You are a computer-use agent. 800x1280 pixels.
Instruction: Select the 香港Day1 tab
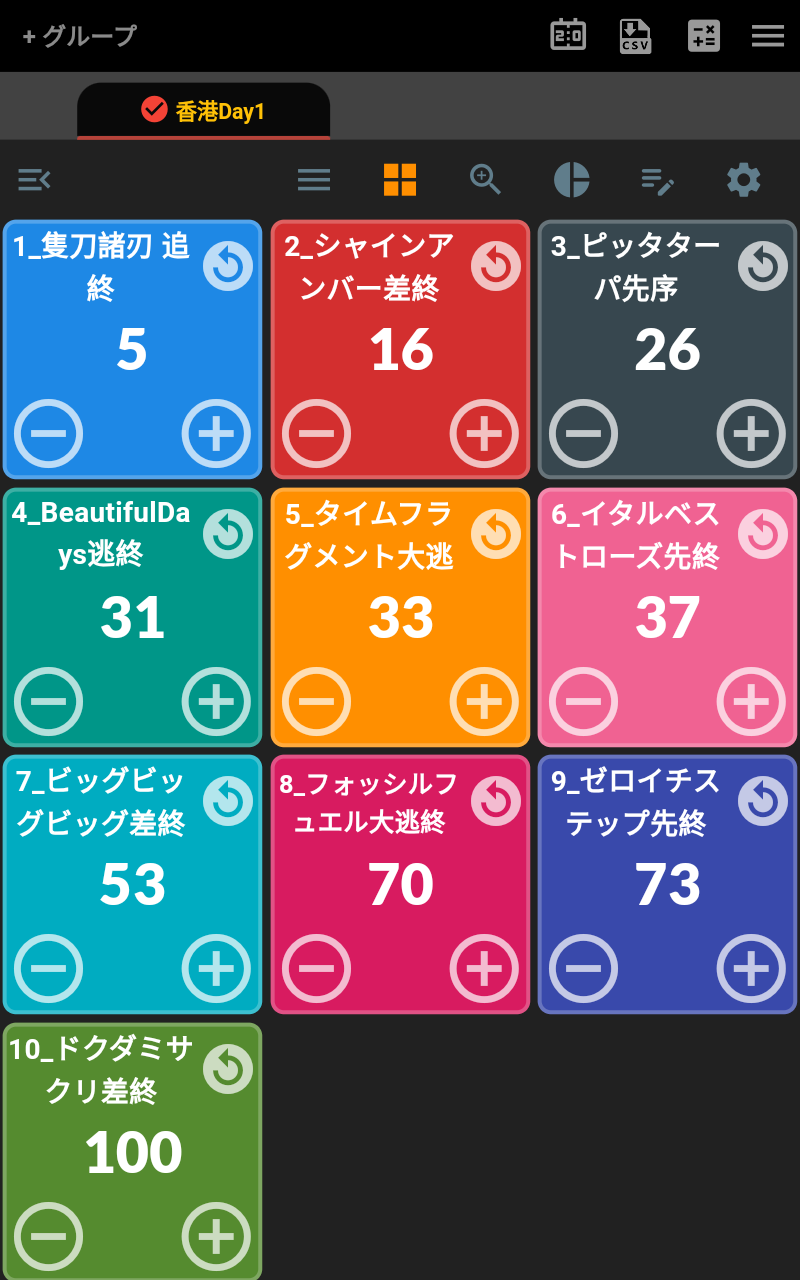tap(204, 111)
